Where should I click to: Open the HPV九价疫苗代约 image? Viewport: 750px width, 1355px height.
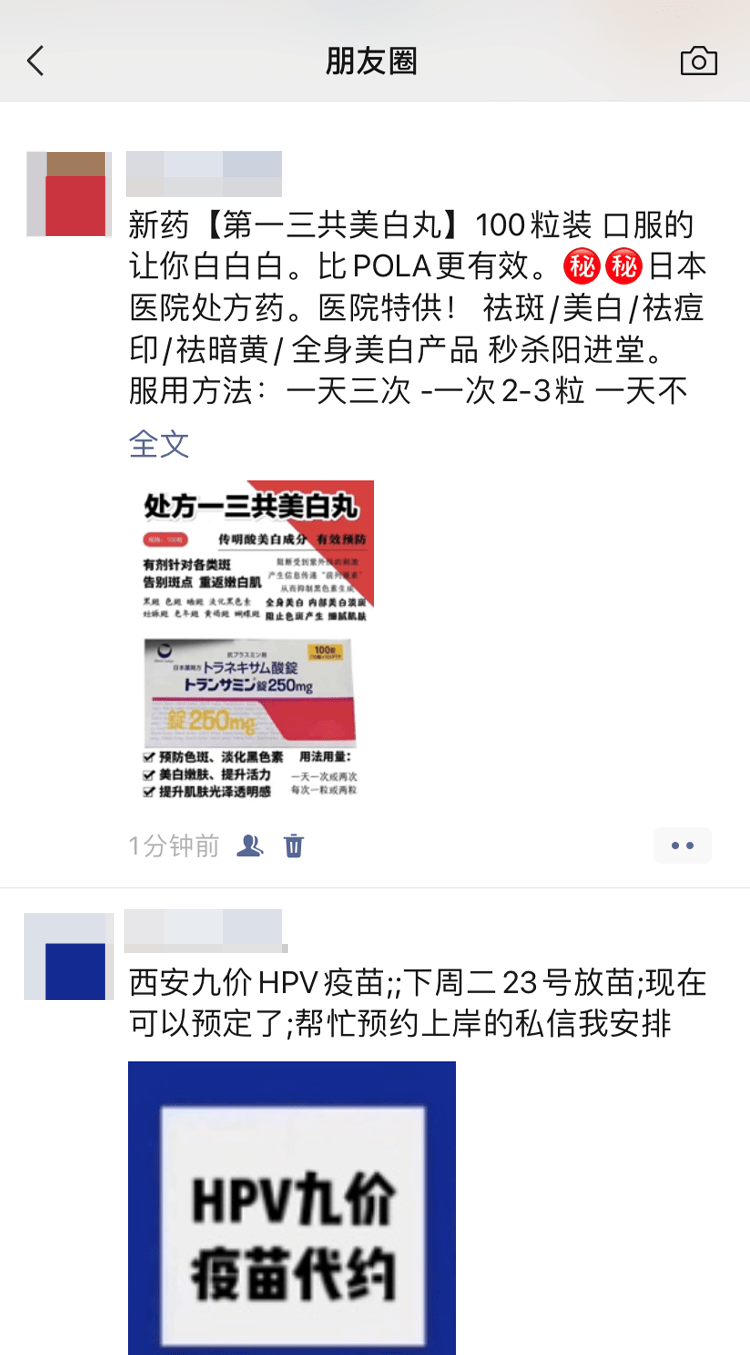(292, 1207)
